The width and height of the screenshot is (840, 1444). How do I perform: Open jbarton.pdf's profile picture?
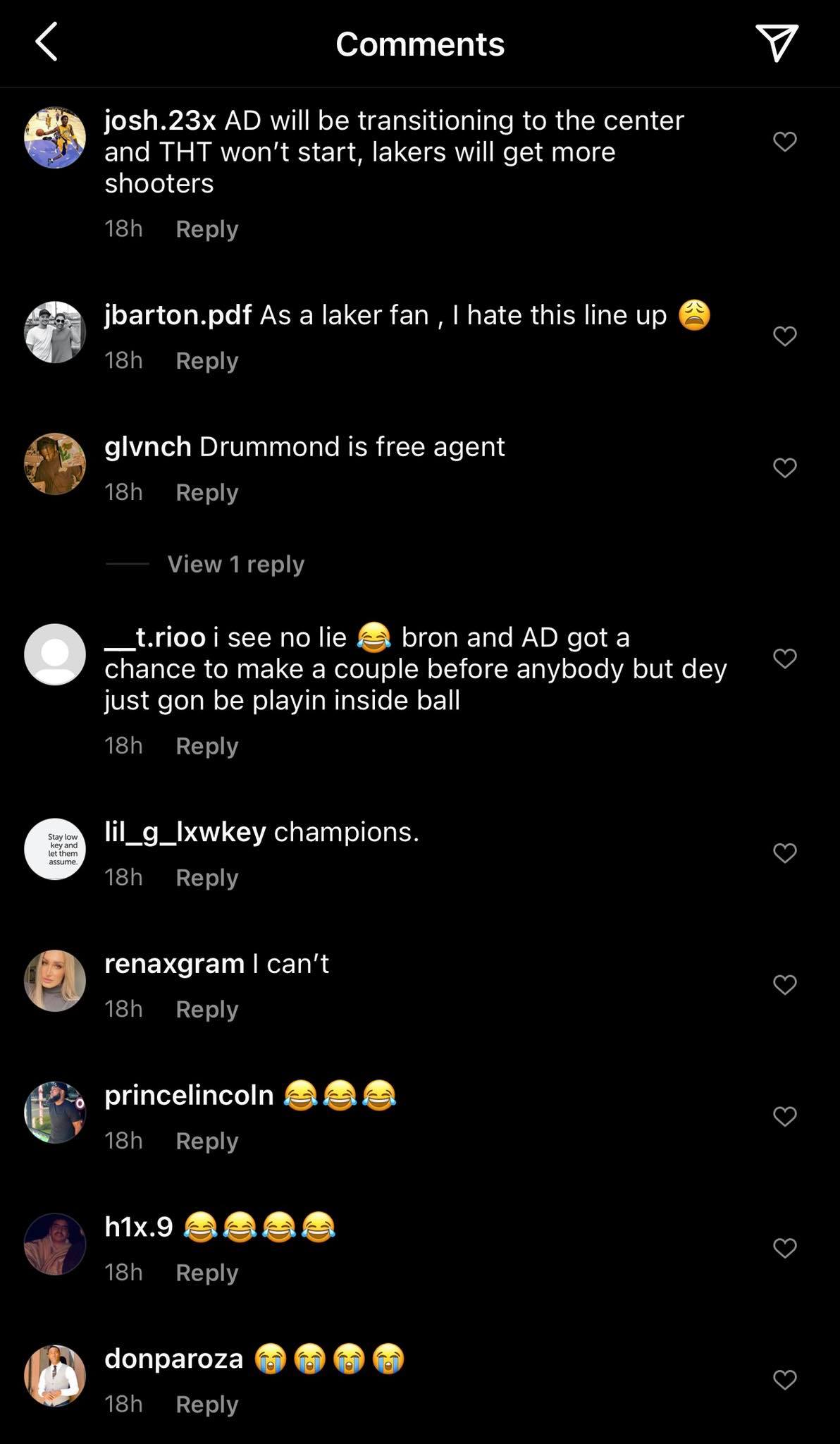pyautogui.click(x=54, y=331)
